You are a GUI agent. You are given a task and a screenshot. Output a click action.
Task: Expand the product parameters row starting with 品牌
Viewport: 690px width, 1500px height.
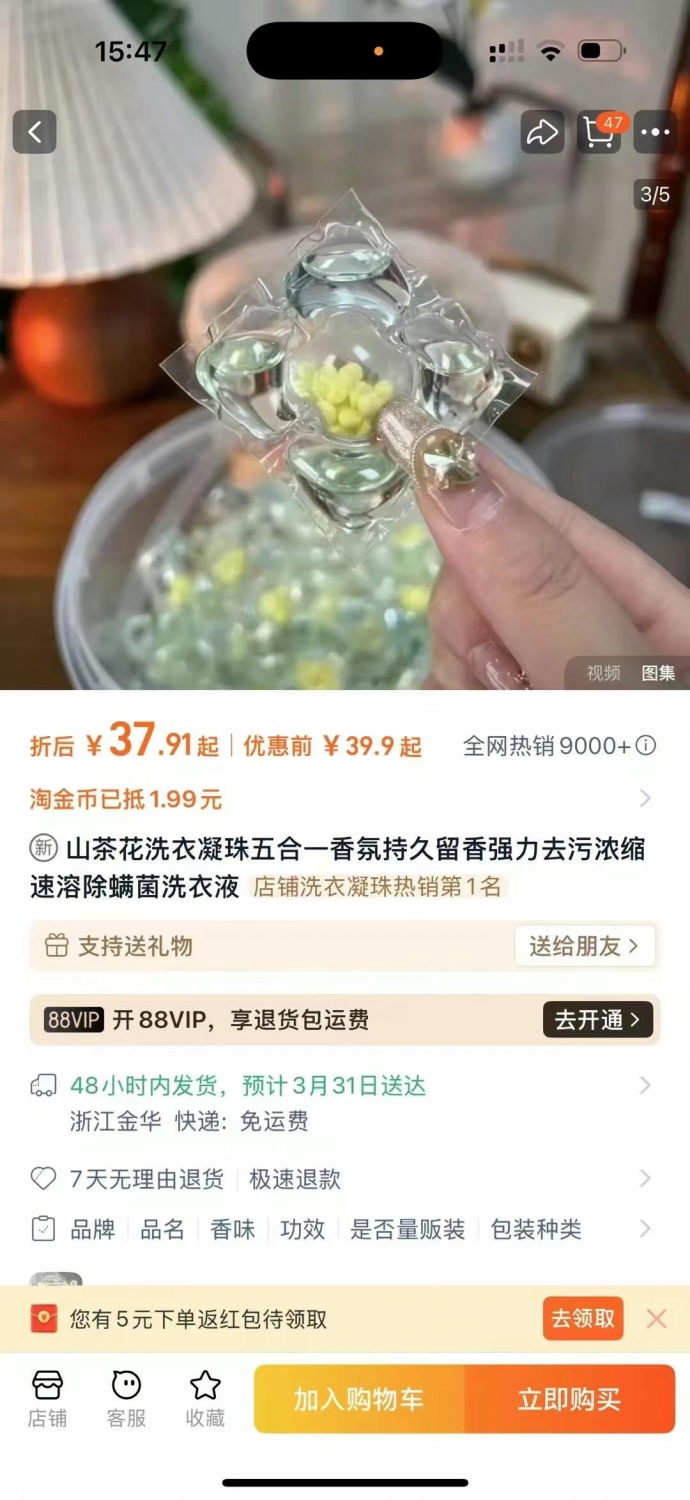(x=345, y=1229)
